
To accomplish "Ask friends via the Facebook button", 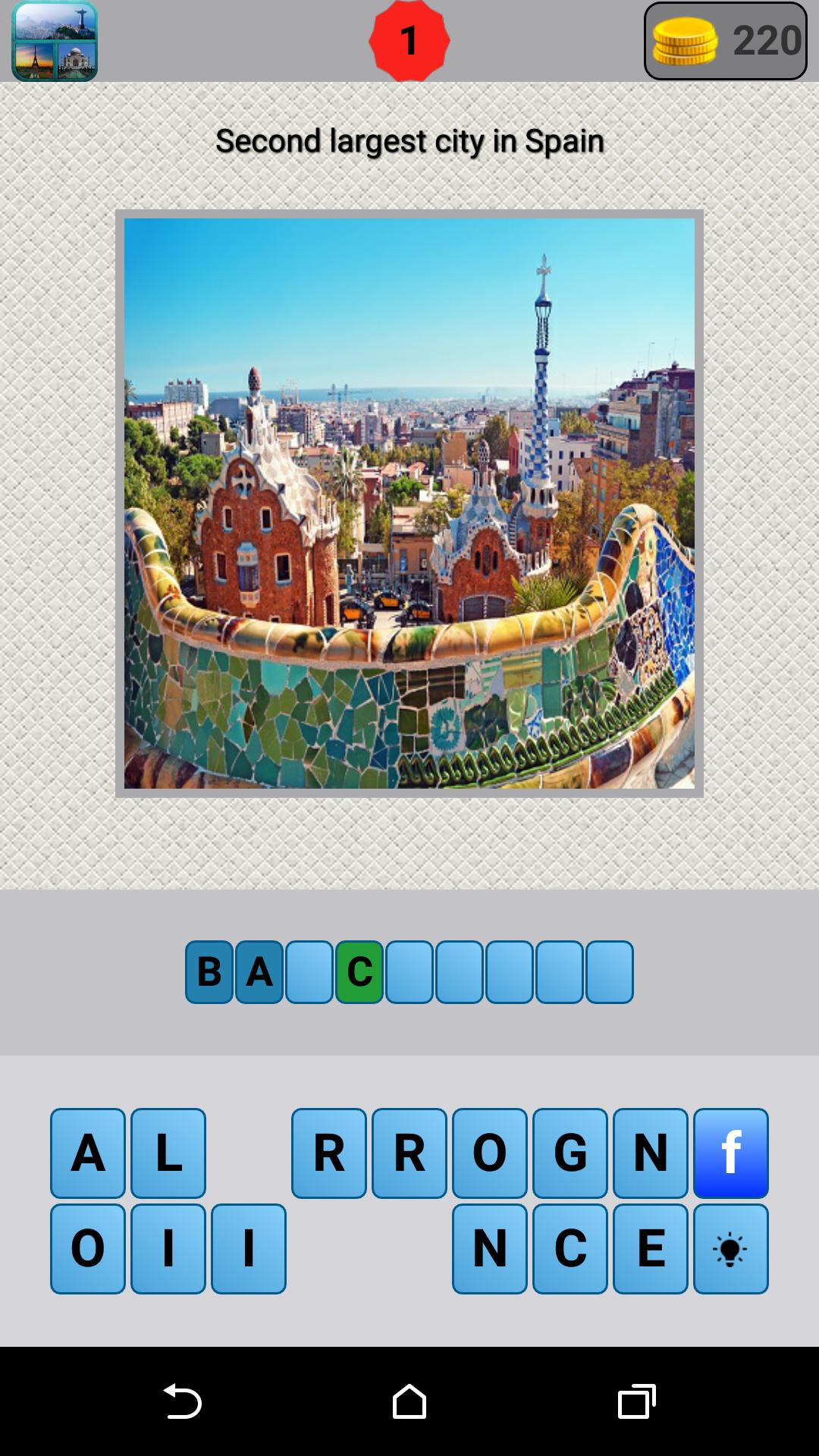I will tap(731, 1153).
